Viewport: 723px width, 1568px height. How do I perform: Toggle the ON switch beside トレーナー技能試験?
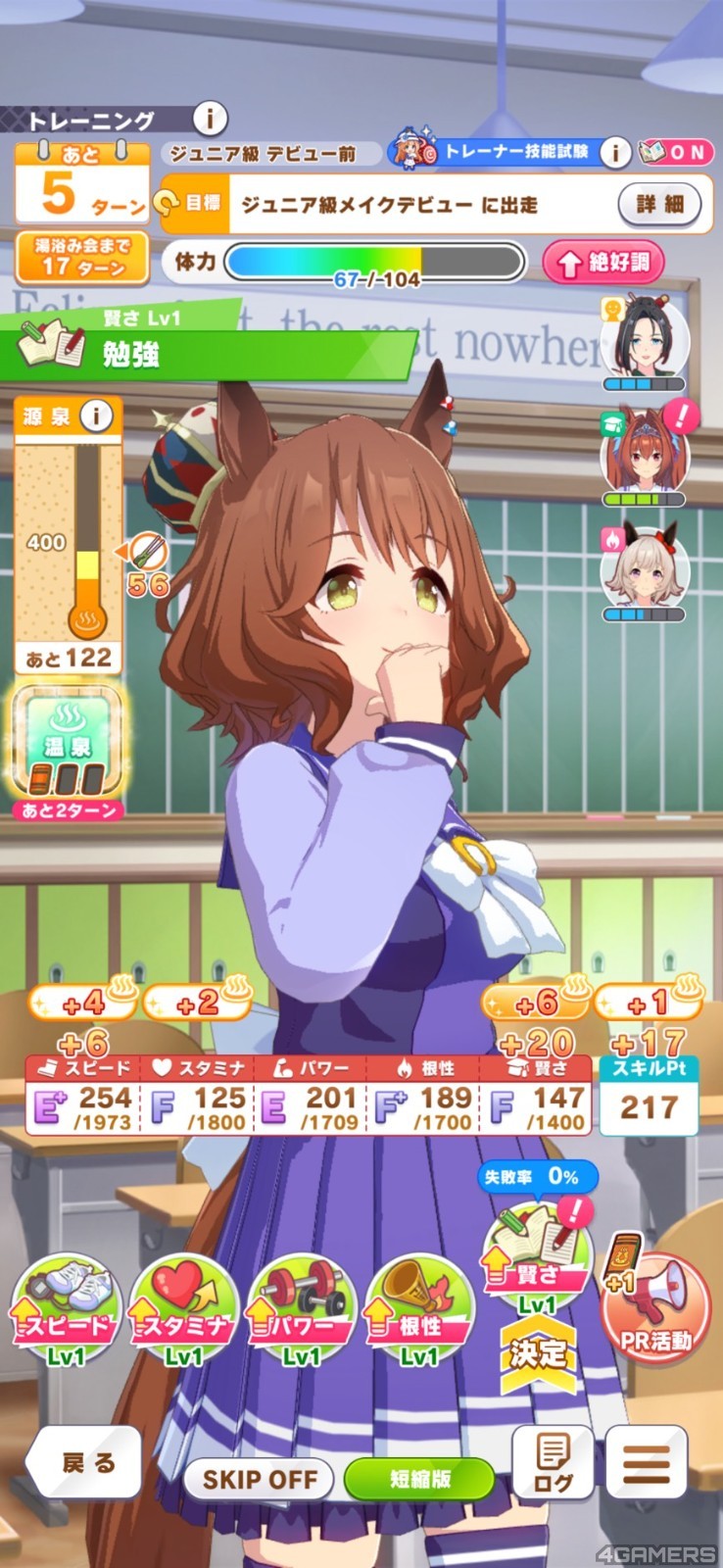676,152
